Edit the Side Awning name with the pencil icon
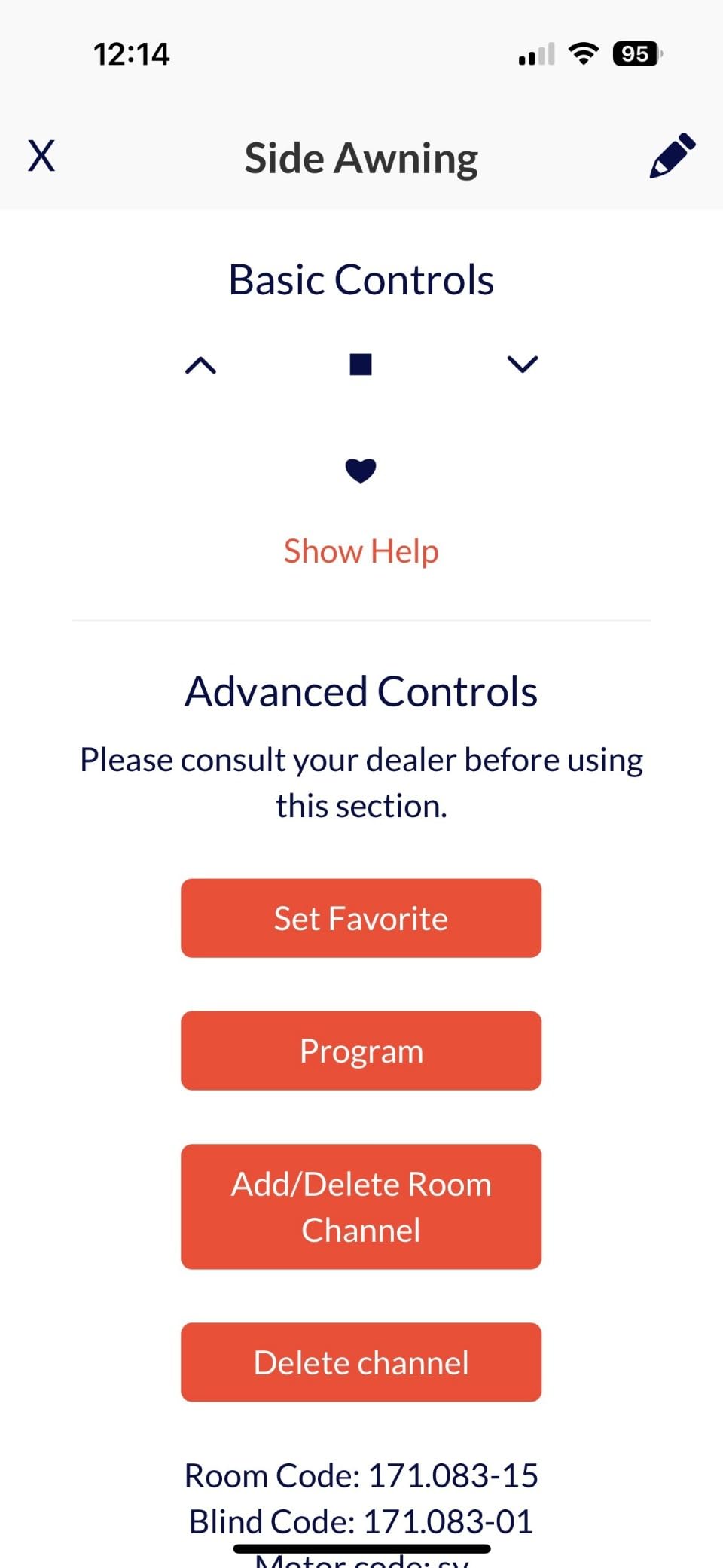The height and width of the screenshot is (1568, 723). 672,156
